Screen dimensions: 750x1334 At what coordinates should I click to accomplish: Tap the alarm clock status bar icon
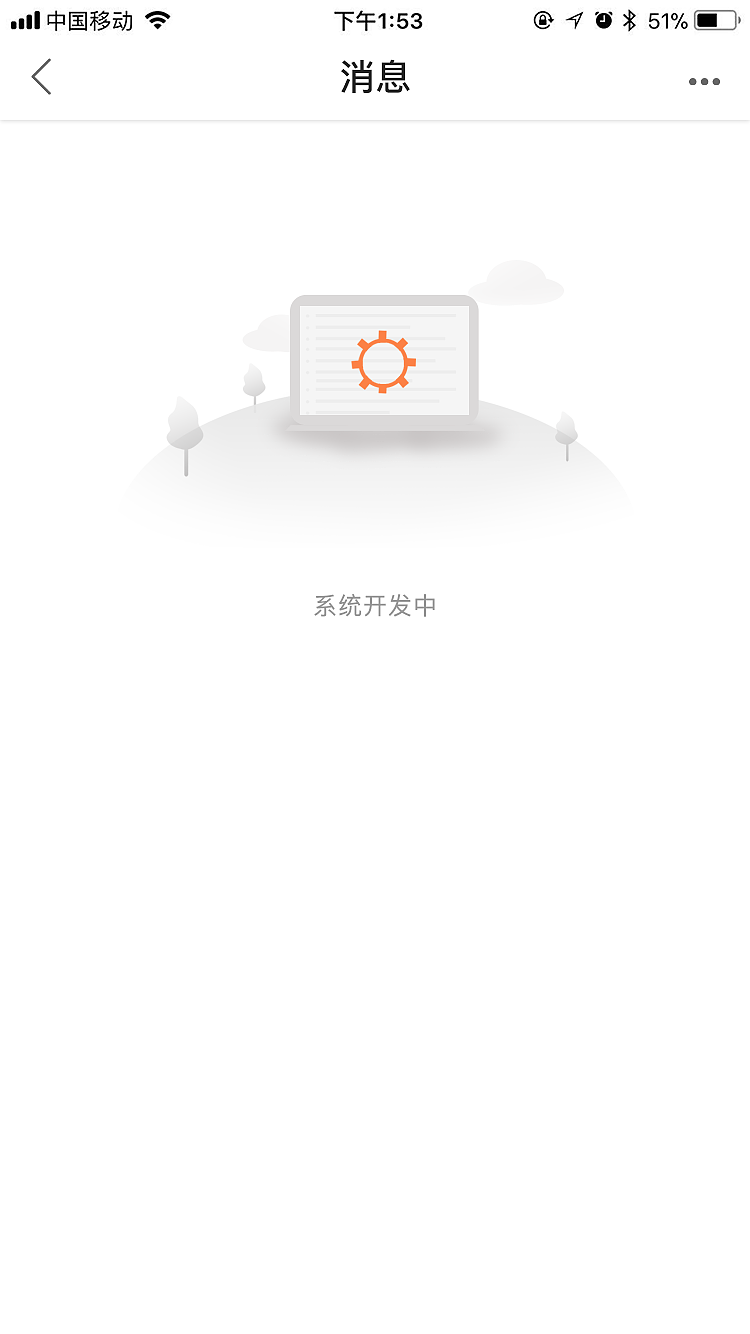603,20
